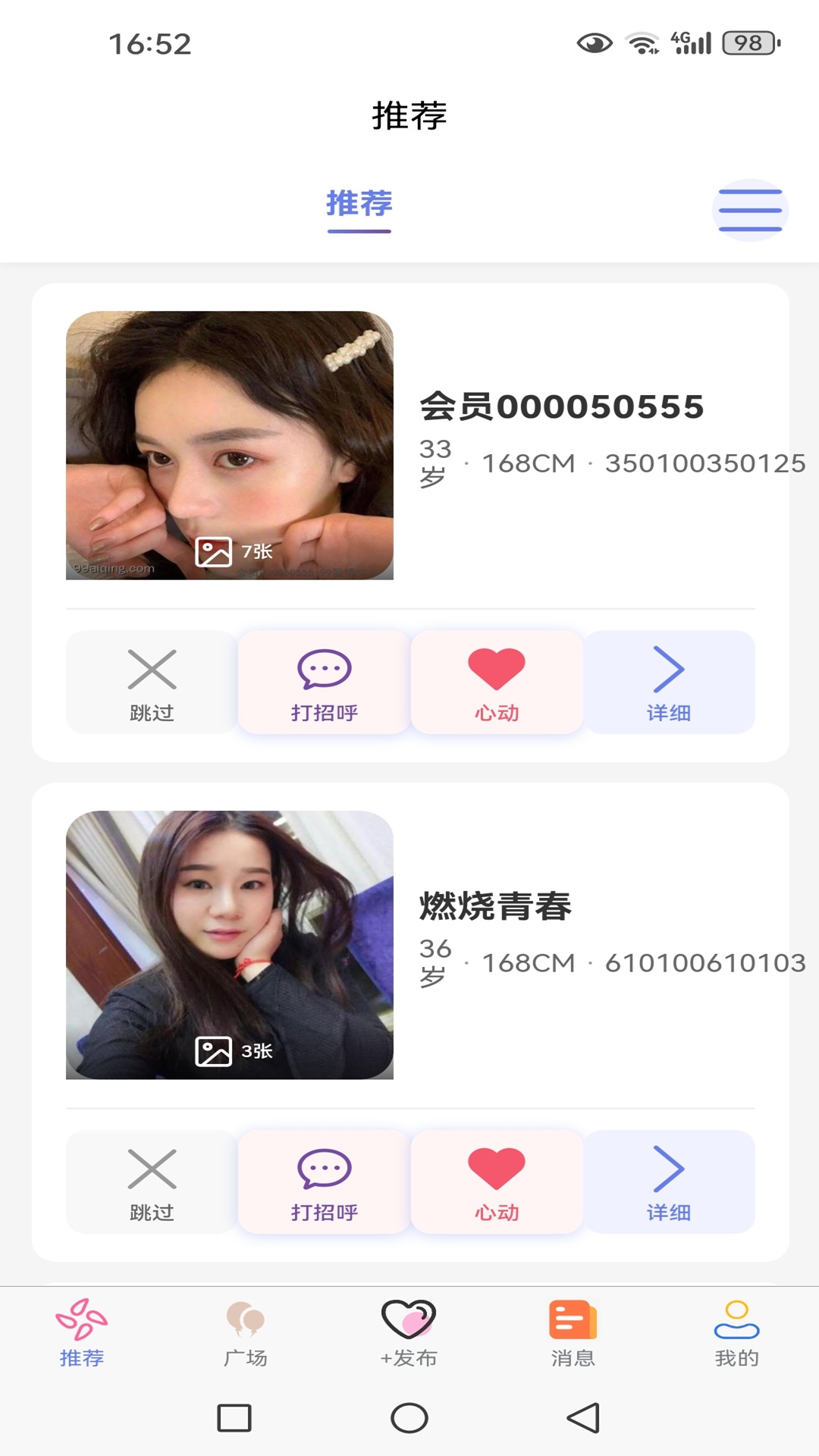Switch to the 推荐 bottom tab

point(82,1333)
